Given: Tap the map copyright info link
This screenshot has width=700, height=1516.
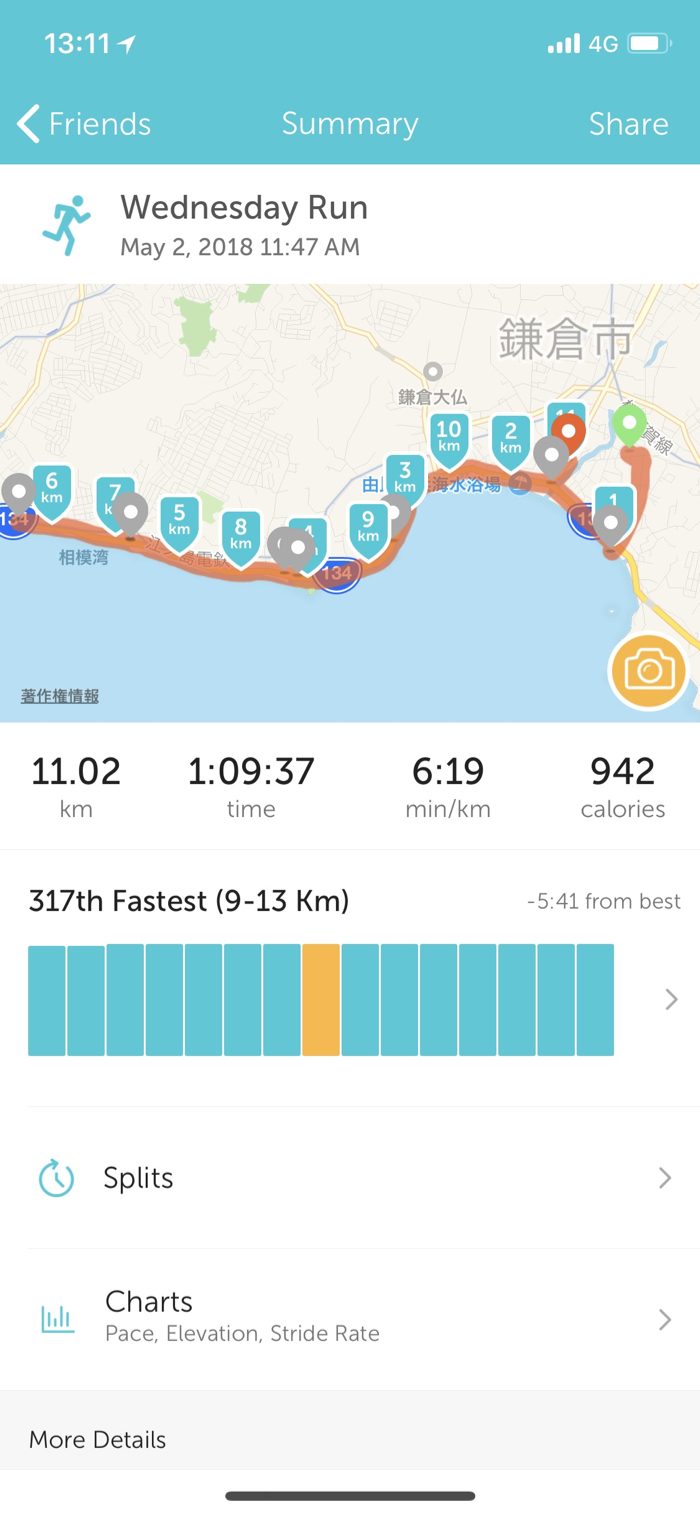Looking at the screenshot, I should [60, 696].
